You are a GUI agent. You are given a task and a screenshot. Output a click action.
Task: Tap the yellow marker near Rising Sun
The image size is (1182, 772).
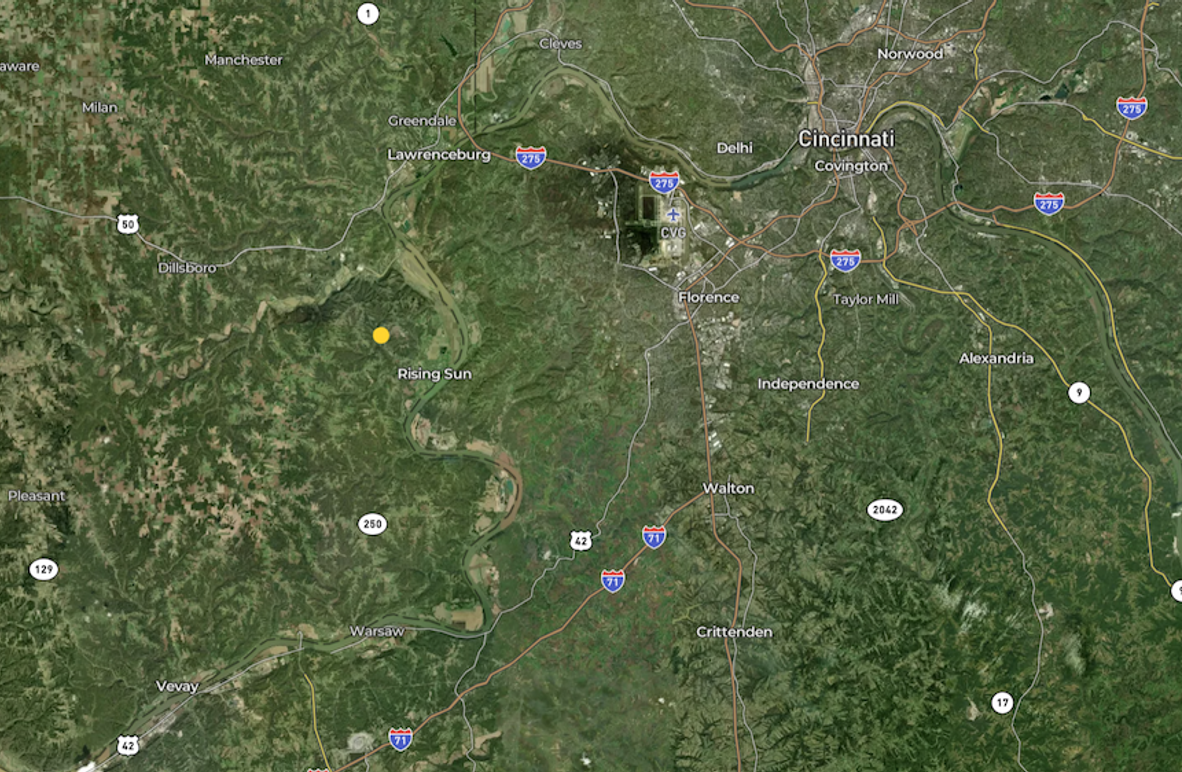point(381,335)
